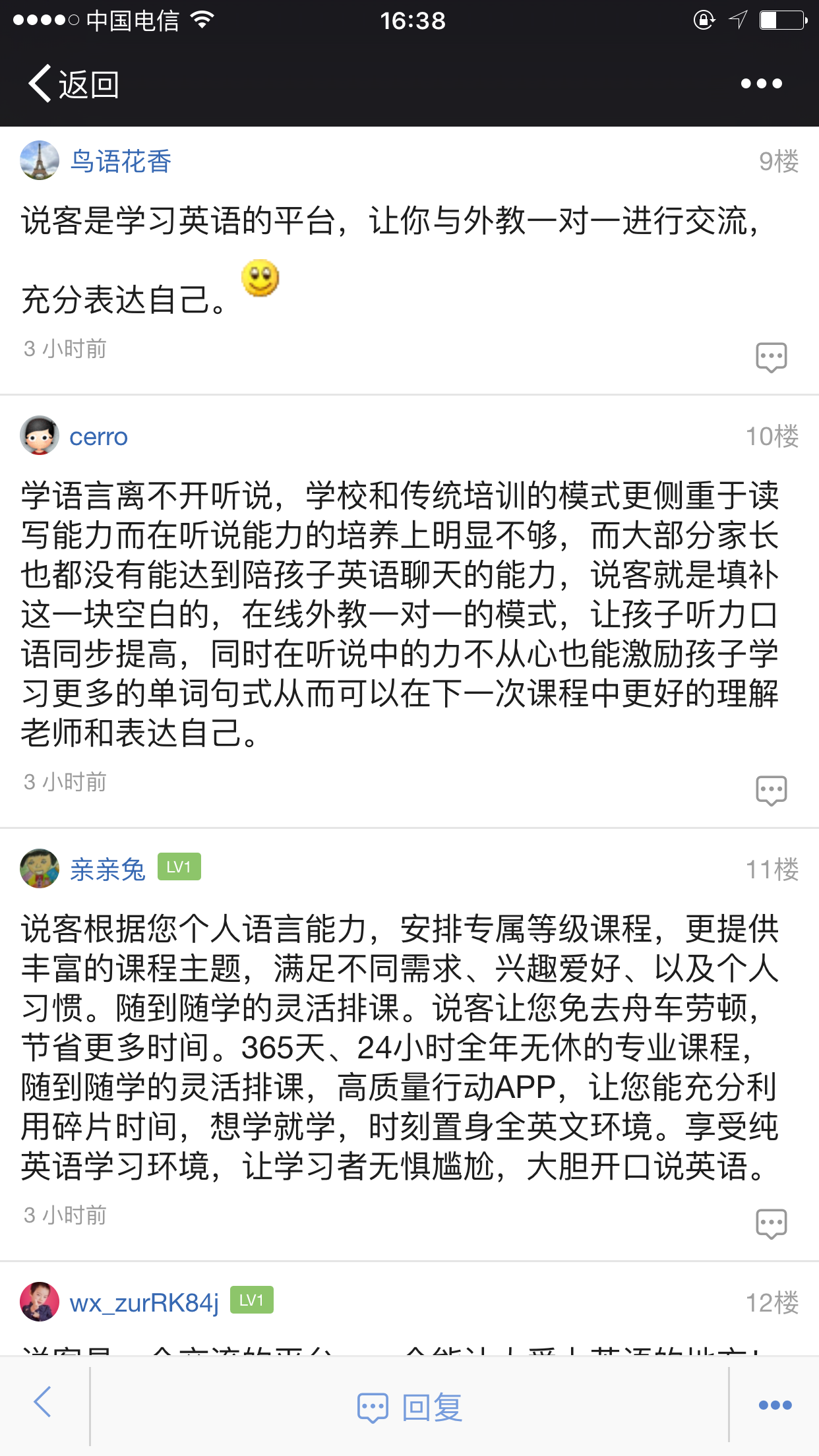Reply to 鸟语花香's 9楼 comment
This screenshot has height=1456, width=819.
[771, 357]
